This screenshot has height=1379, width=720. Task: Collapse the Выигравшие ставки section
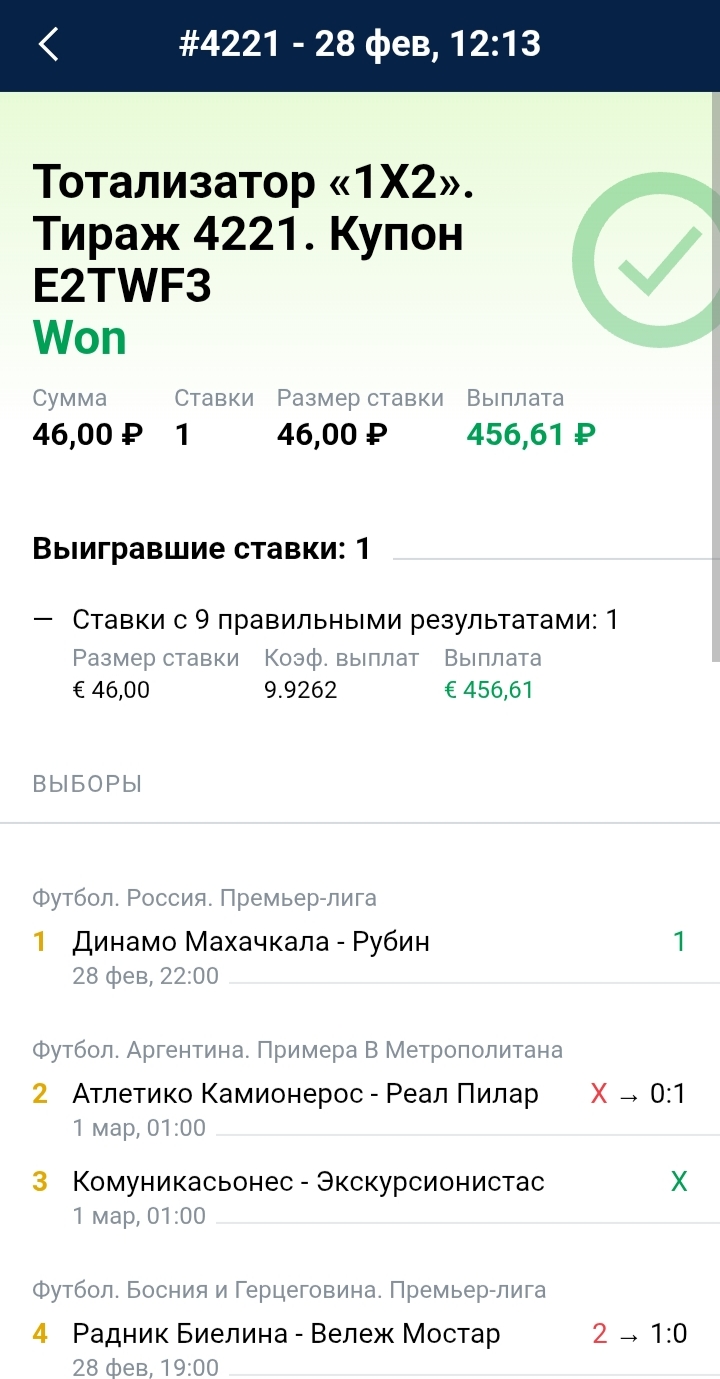(x=200, y=548)
